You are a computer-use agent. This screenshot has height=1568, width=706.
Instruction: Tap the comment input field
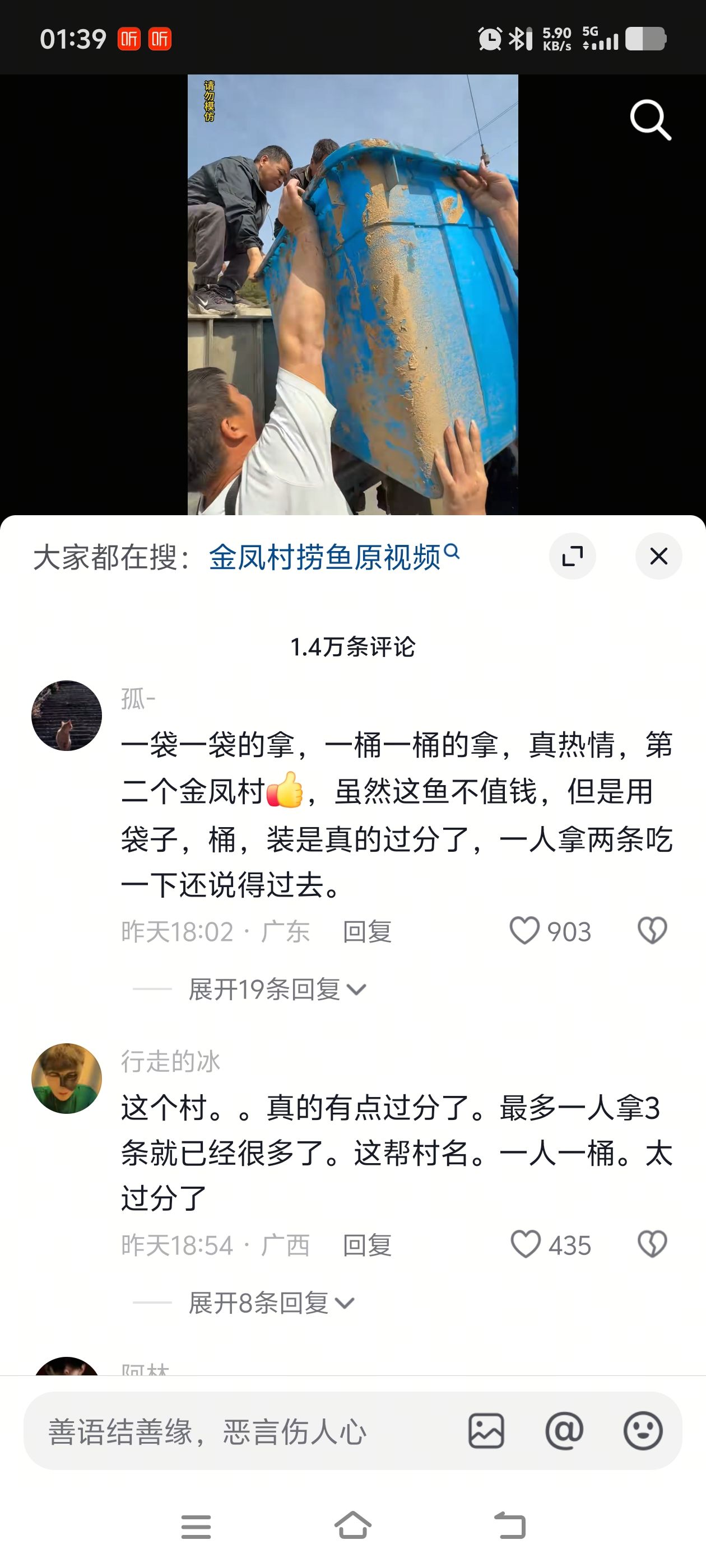coord(244,1431)
